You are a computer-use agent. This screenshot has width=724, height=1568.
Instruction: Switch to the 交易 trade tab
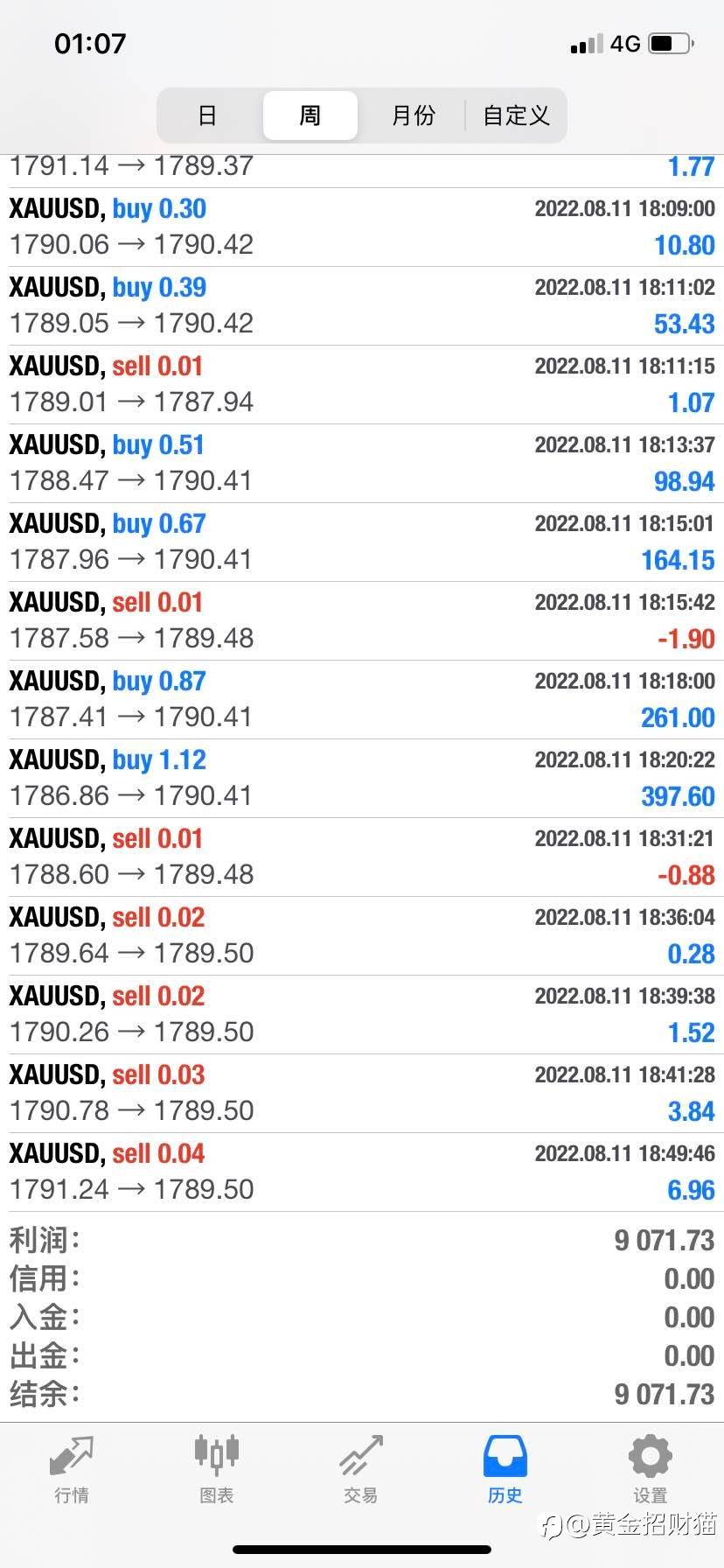[x=361, y=1469]
